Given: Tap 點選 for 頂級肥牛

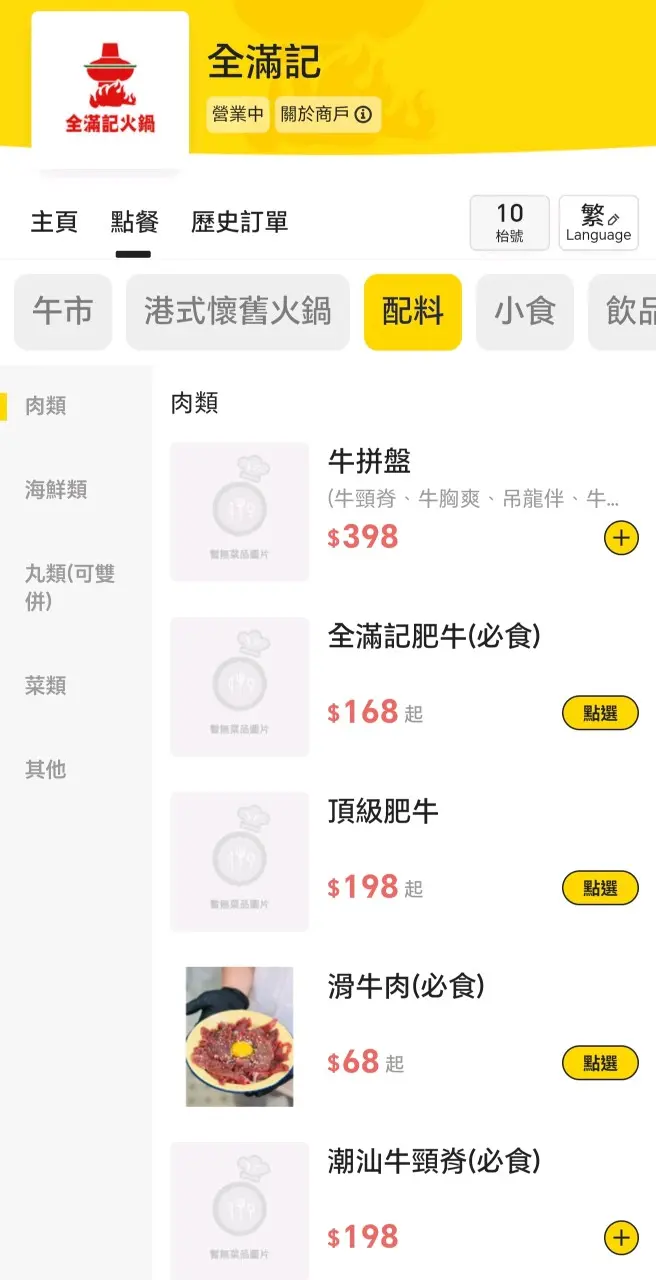Looking at the screenshot, I should (600, 888).
